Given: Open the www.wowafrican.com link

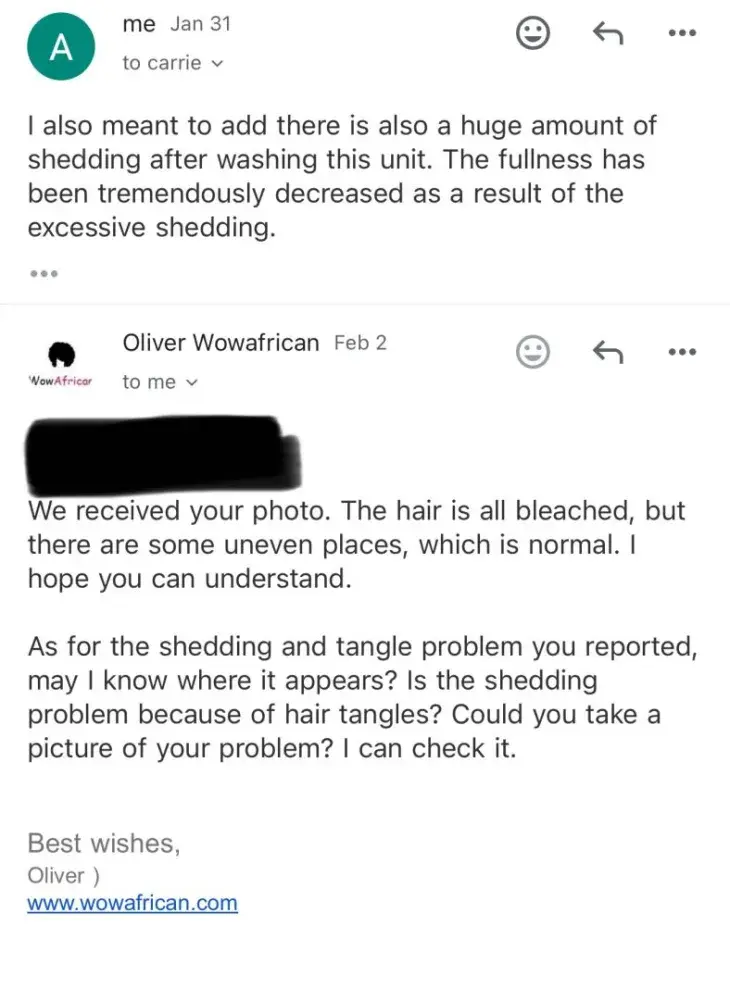Looking at the screenshot, I should (x=132, y=904).
